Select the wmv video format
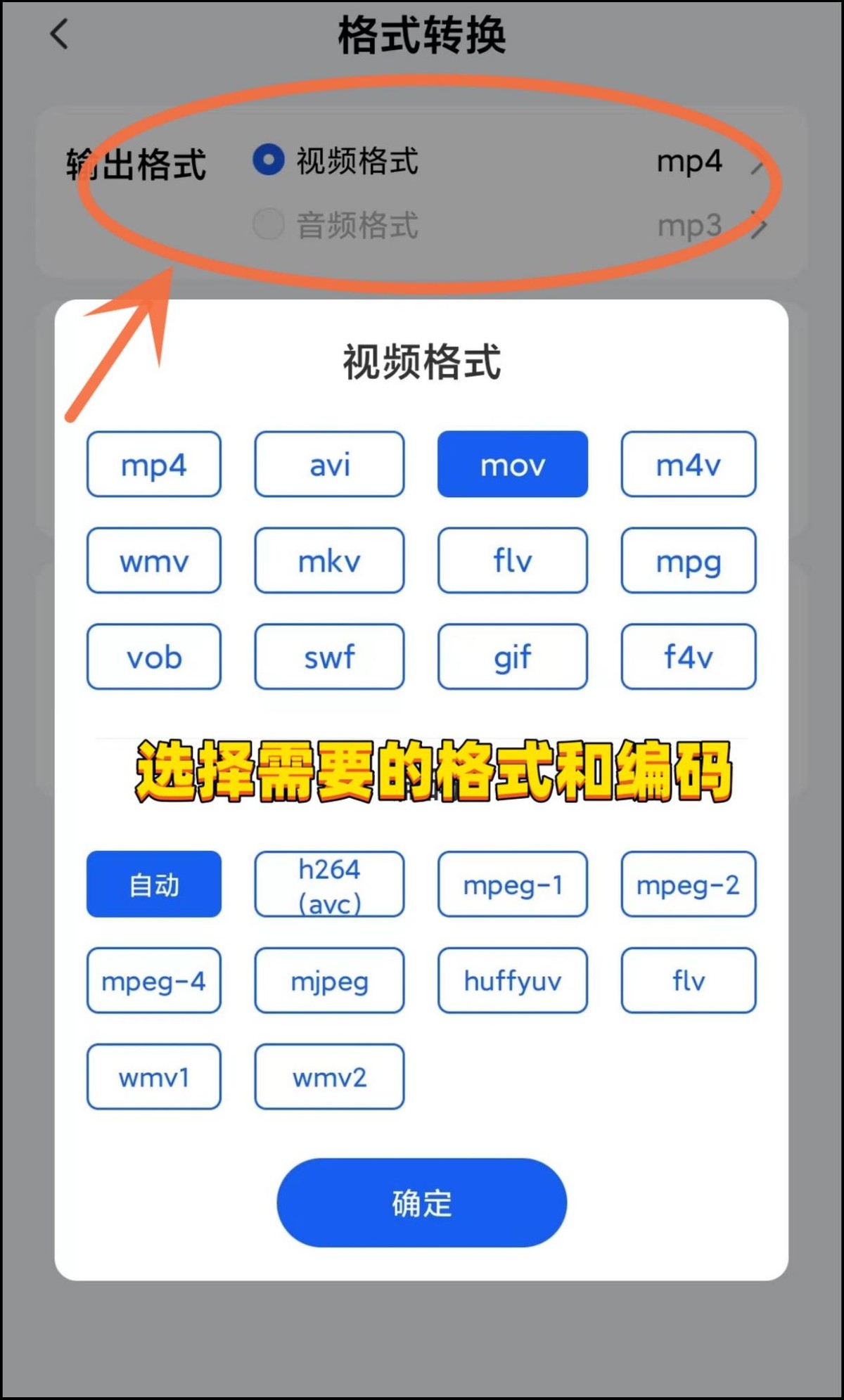844x1400 pixels. pos(153,560)
